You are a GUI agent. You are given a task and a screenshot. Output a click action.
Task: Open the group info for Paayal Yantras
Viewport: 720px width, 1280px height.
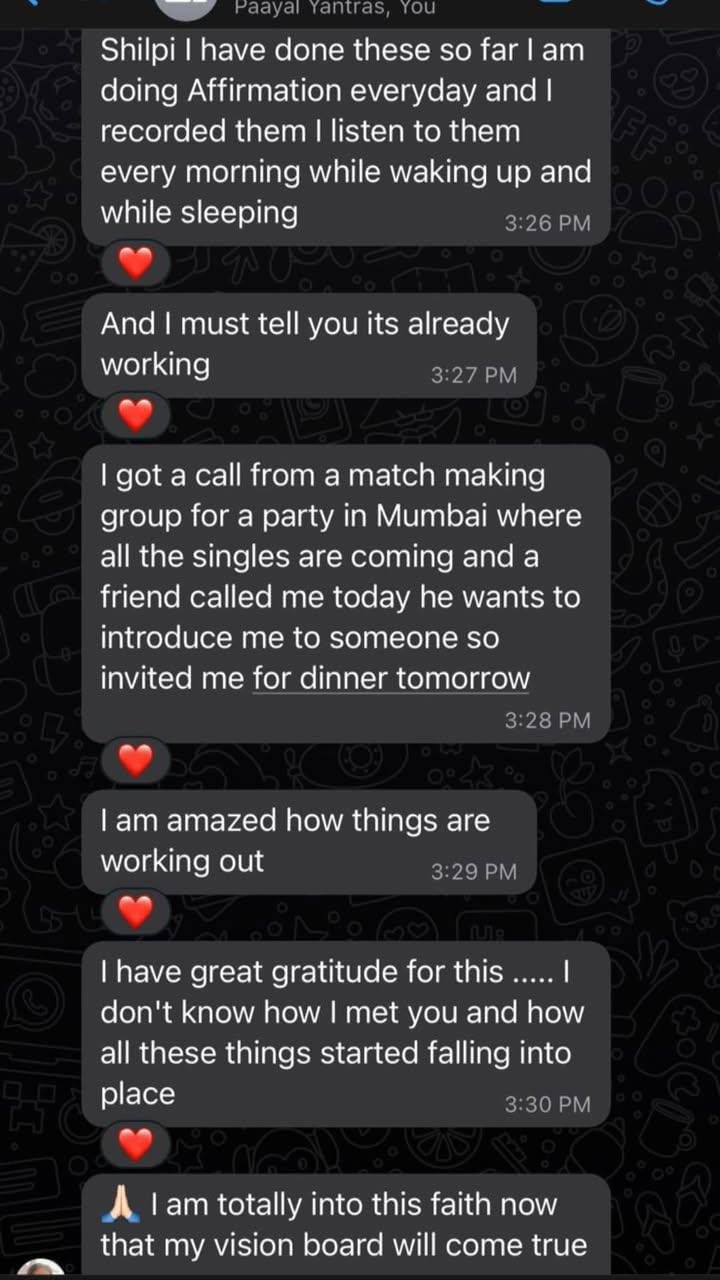(334, 8)
